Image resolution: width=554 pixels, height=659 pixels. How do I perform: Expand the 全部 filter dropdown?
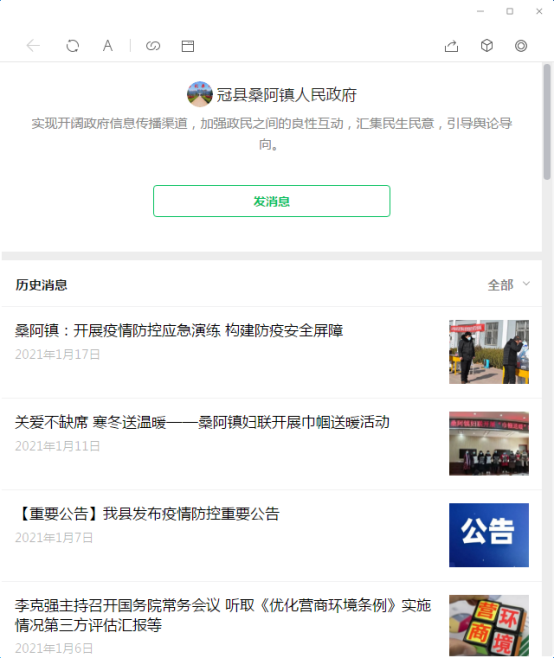coord(509,285)
